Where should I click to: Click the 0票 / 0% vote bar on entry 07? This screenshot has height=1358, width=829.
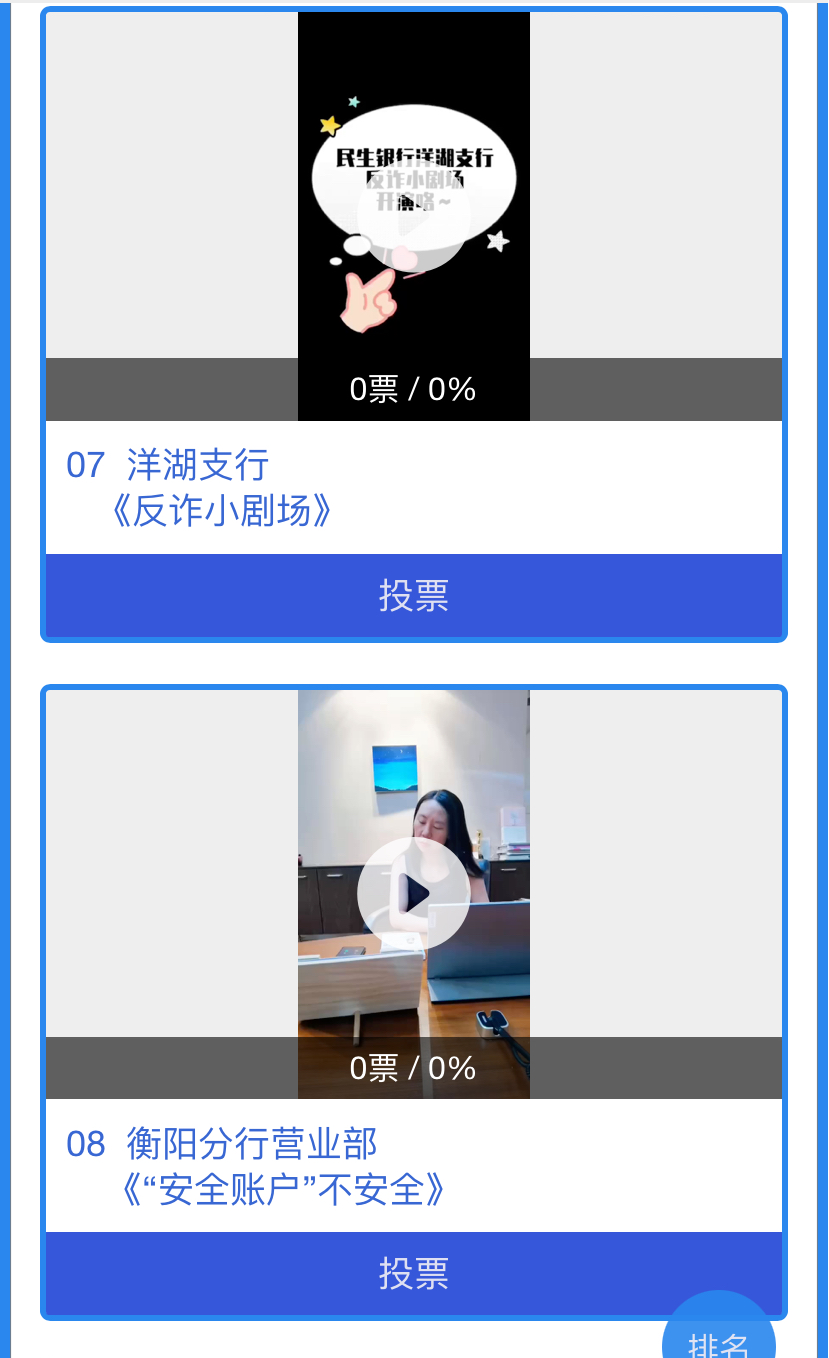coord(413,389)
